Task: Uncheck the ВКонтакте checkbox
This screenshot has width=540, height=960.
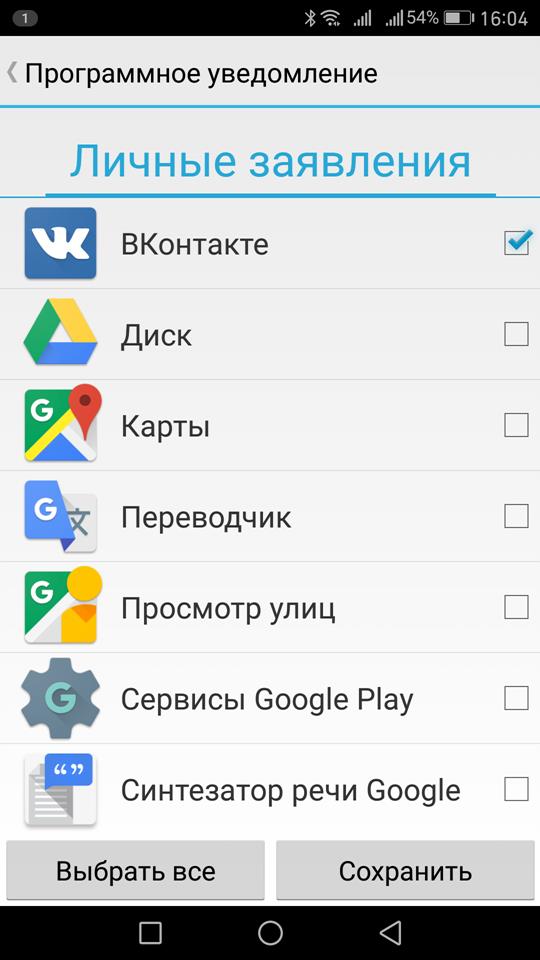Action: (516, 243)
